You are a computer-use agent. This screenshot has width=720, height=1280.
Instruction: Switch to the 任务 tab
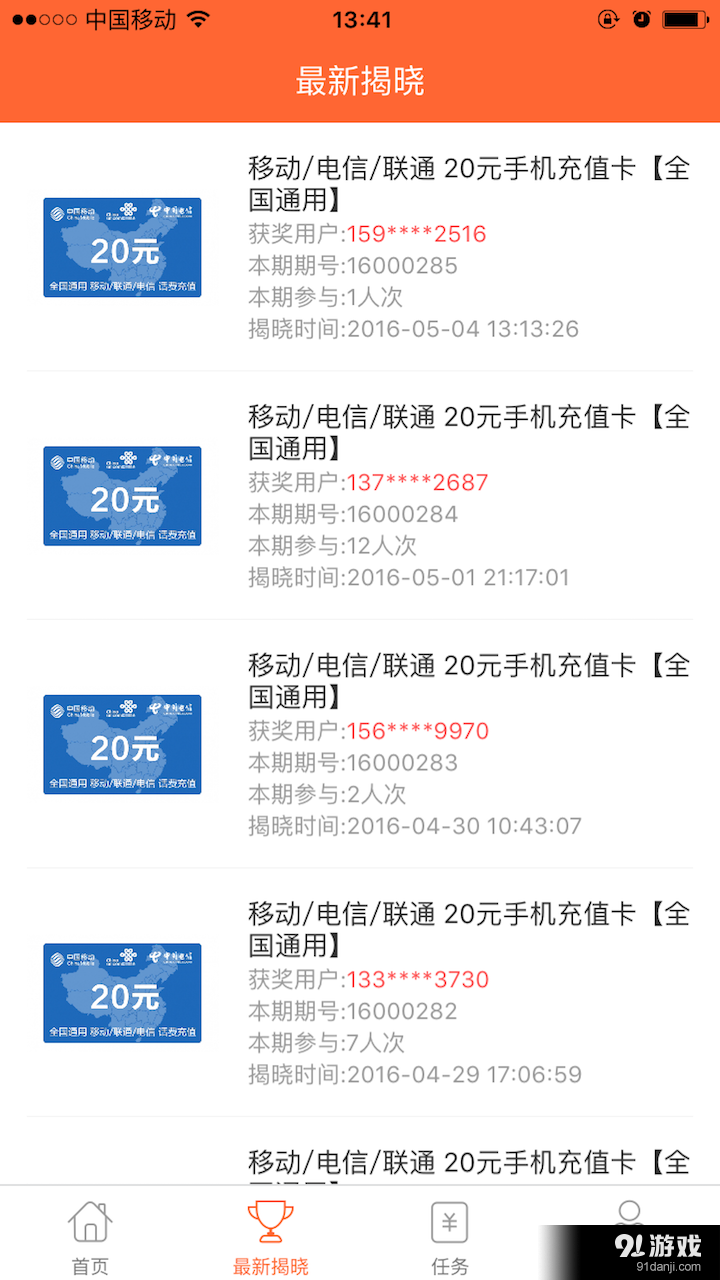[x=449, y=1240]
